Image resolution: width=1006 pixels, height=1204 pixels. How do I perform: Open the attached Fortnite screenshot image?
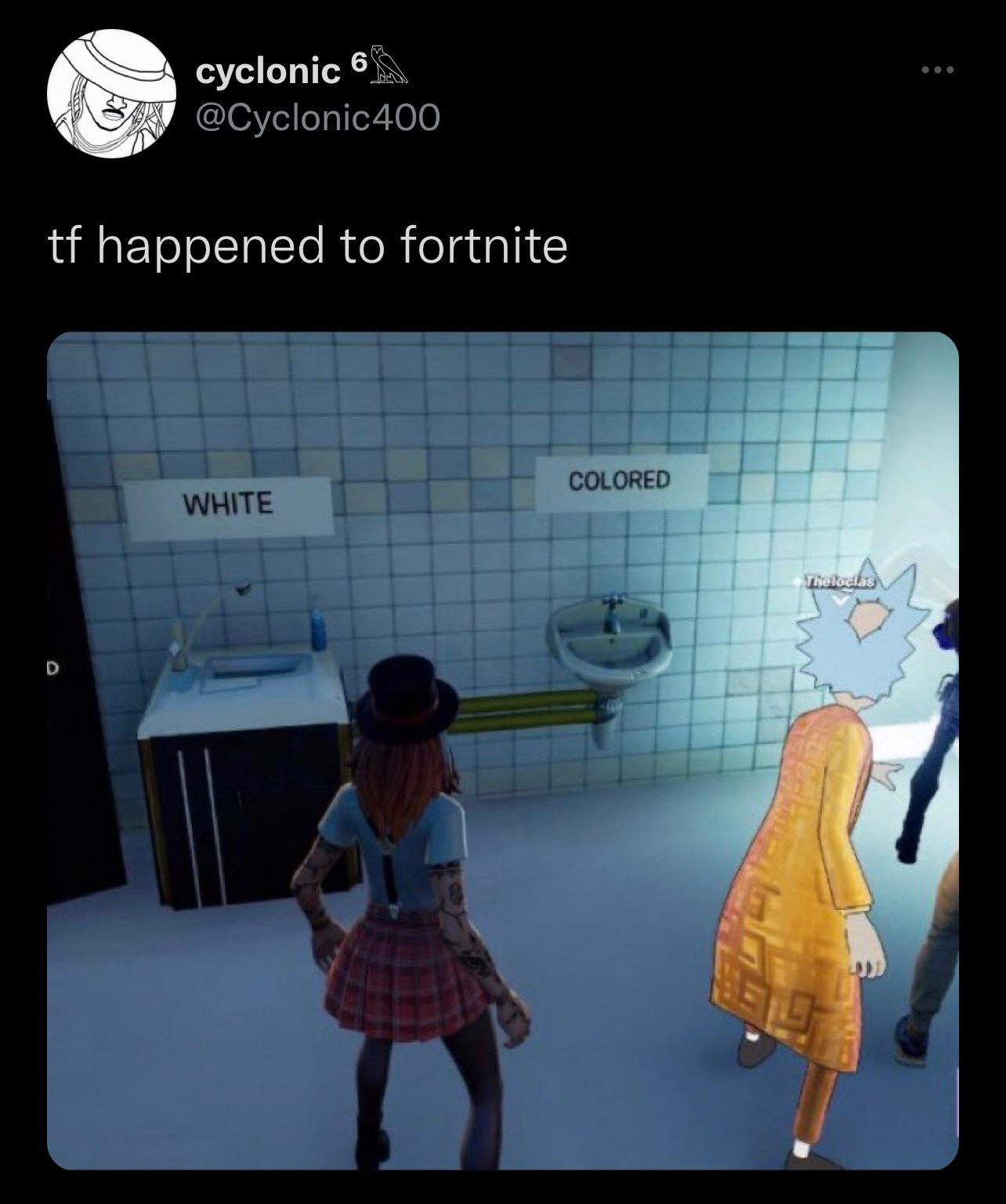[x=502, y=750]
